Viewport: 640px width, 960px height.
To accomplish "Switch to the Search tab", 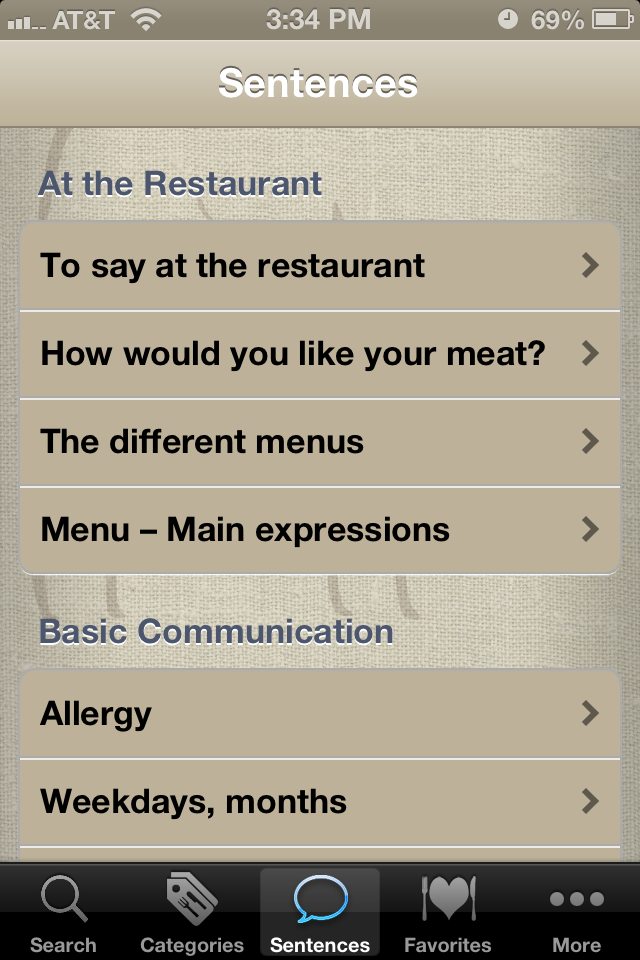I will coord(63,912).
